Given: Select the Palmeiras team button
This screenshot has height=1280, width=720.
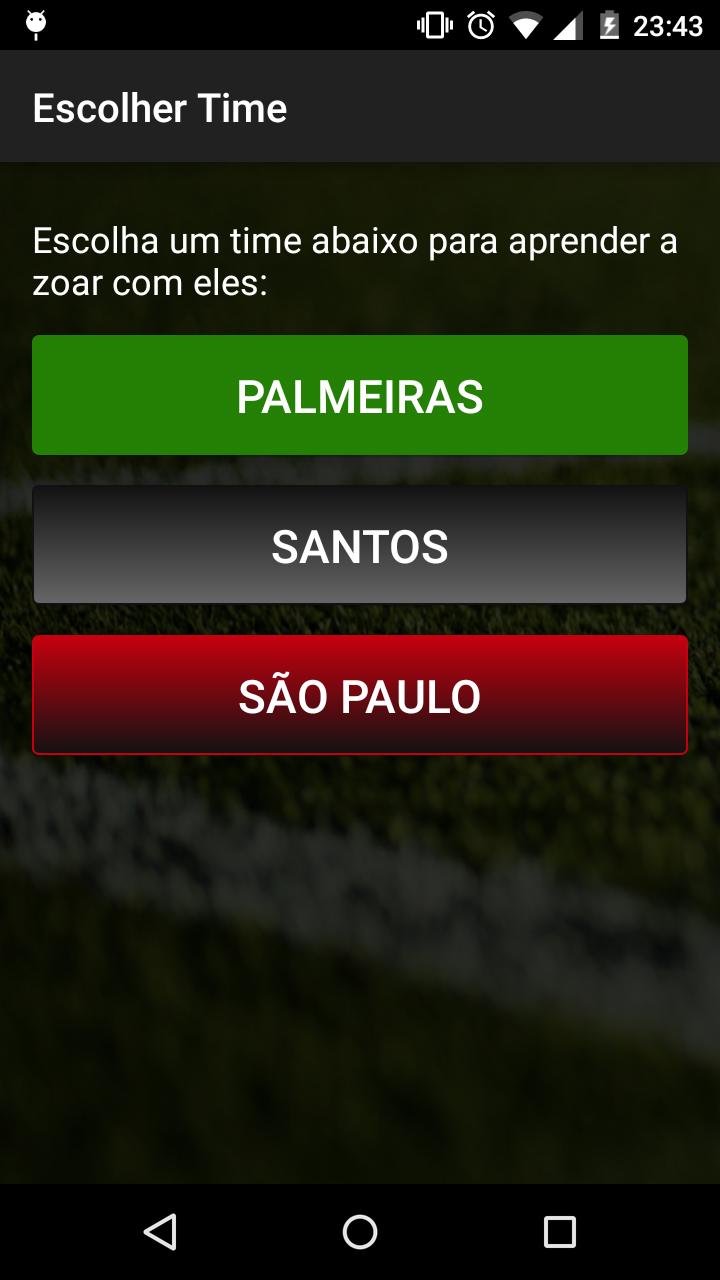Looking at the screenshot, I should [360, 395].
